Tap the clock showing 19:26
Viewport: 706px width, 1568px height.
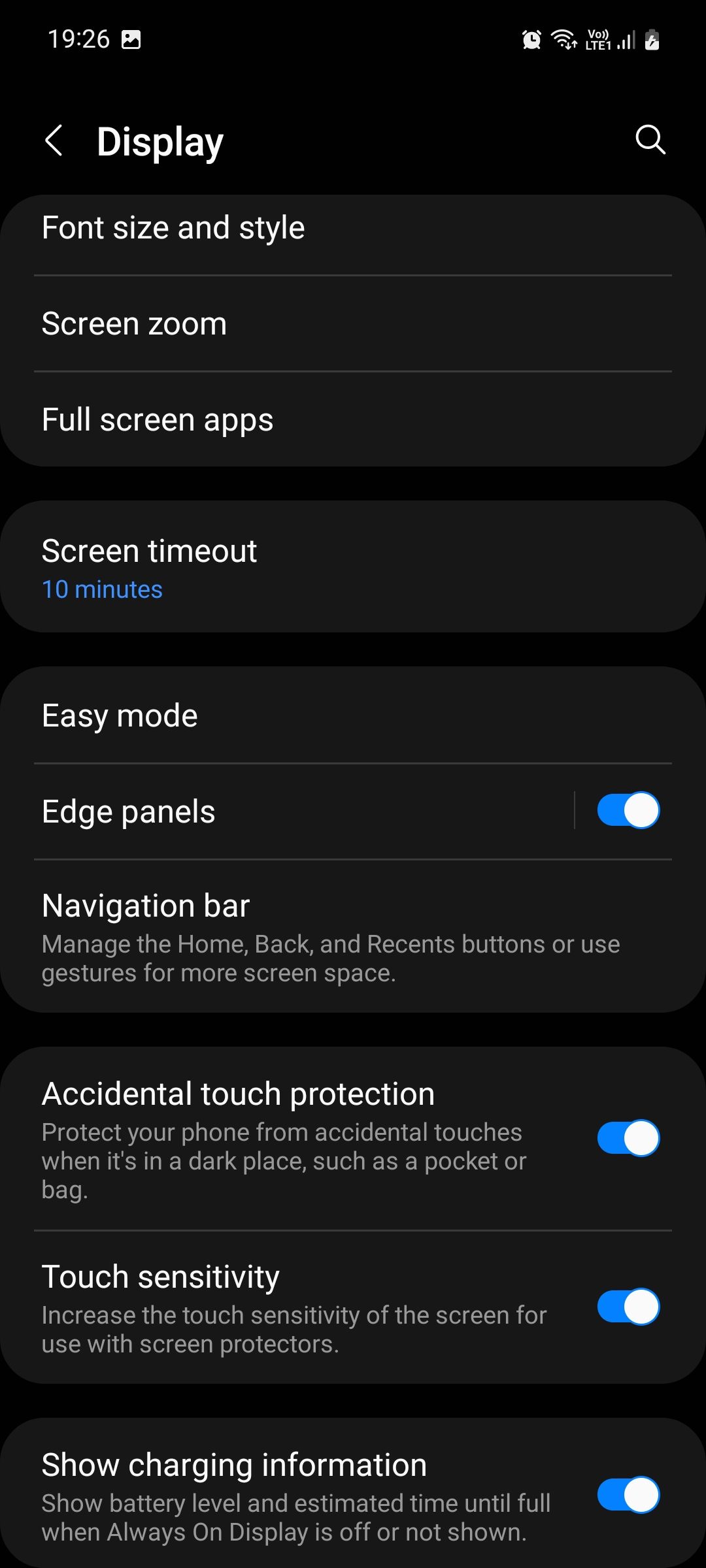pos(78,41)
